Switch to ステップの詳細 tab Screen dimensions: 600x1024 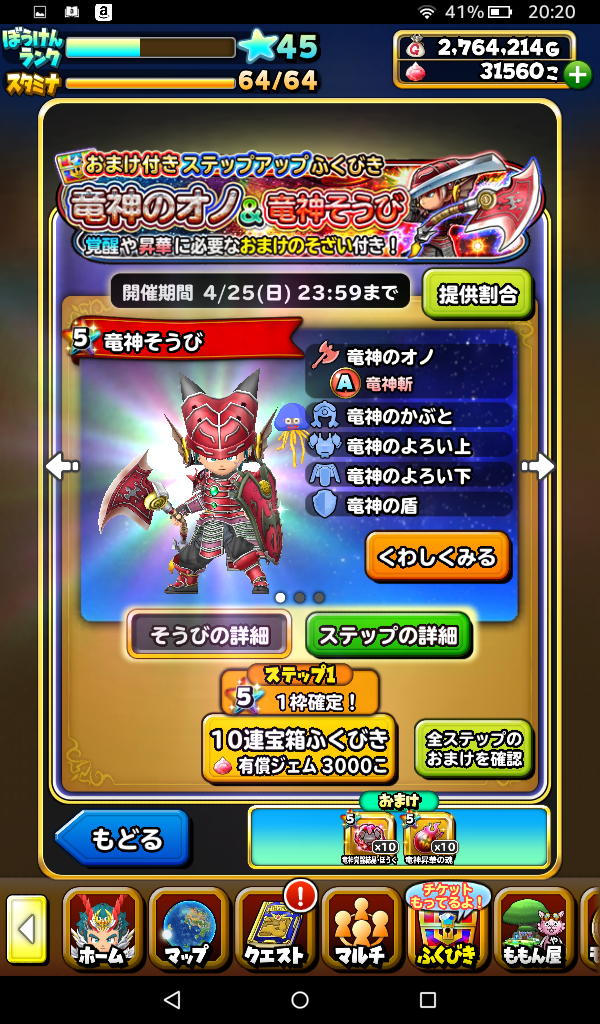[388, 635]
